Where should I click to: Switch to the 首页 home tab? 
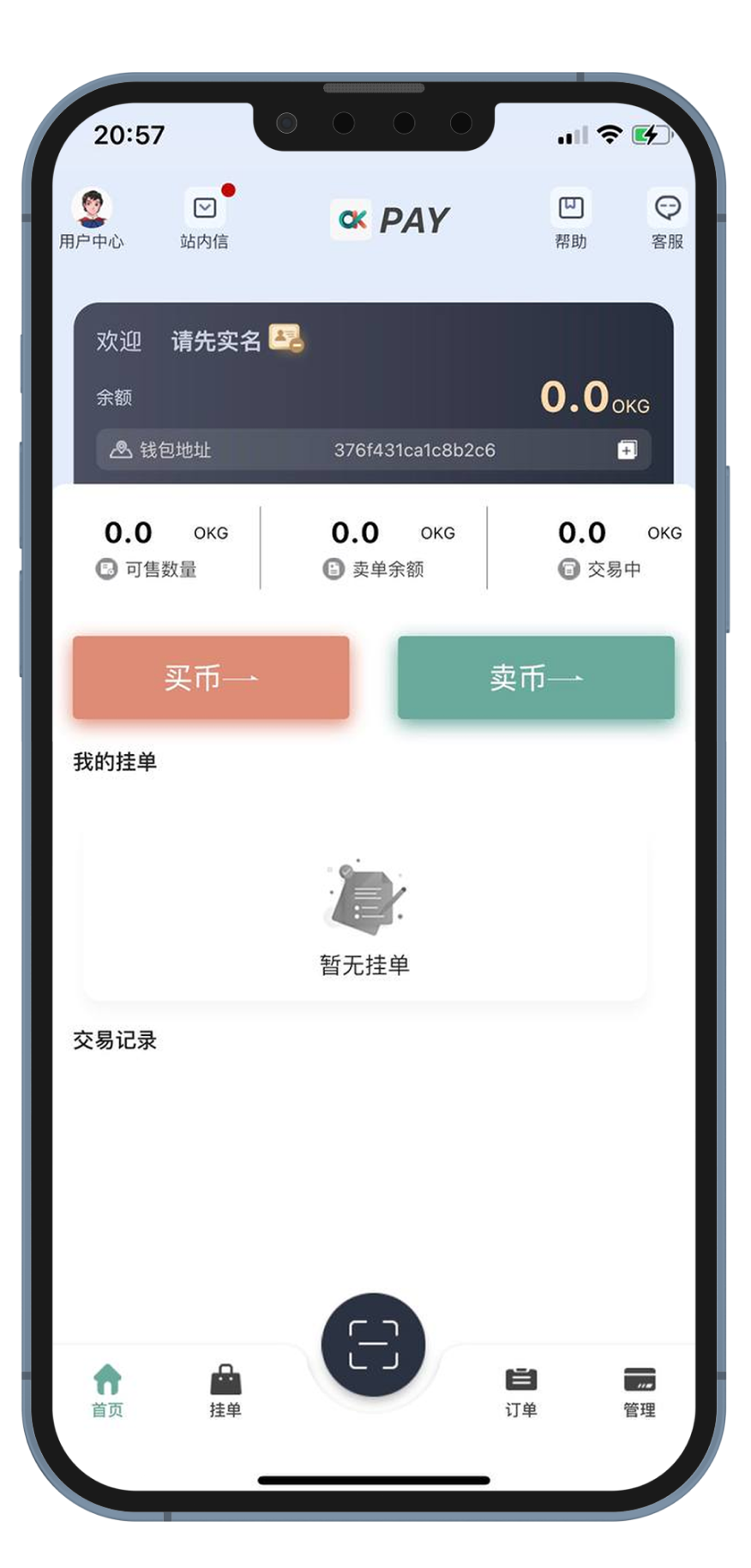[107, 1391]
